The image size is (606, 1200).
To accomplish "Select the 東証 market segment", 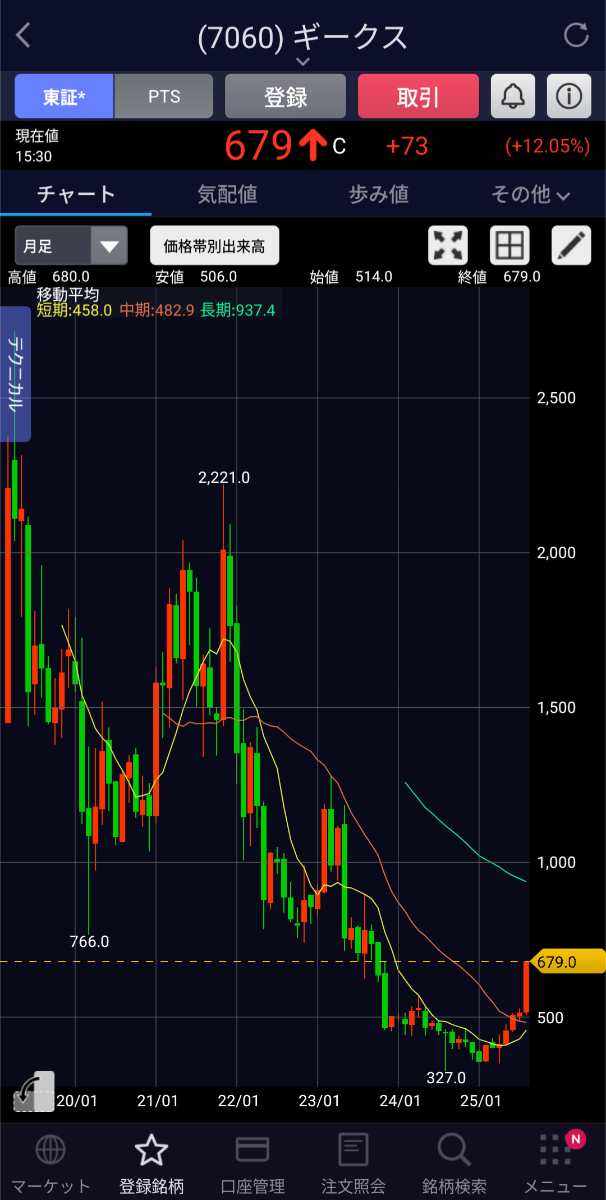I will tap(64, 97).
